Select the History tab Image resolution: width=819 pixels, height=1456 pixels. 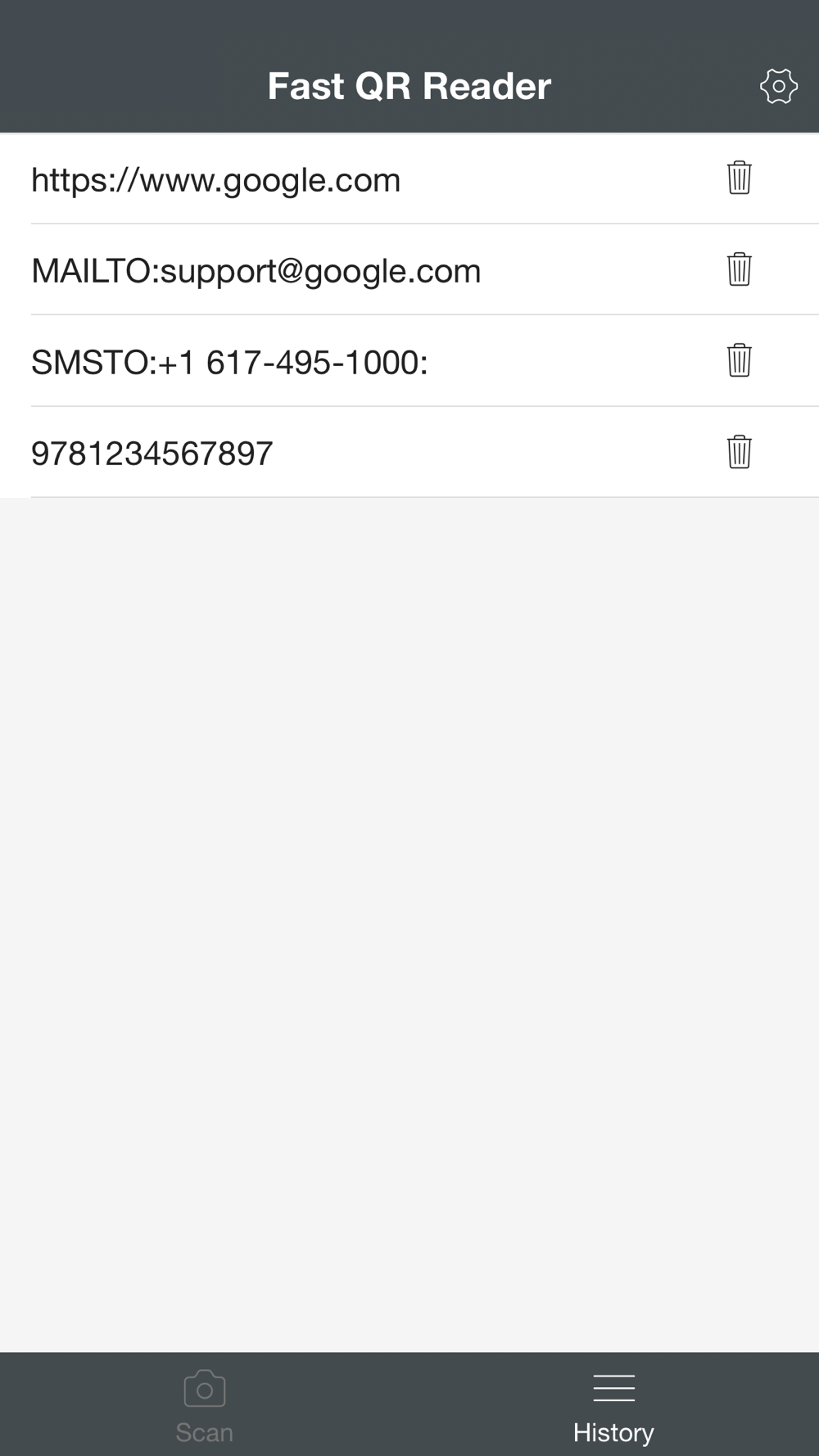(x=614, y=1405)
